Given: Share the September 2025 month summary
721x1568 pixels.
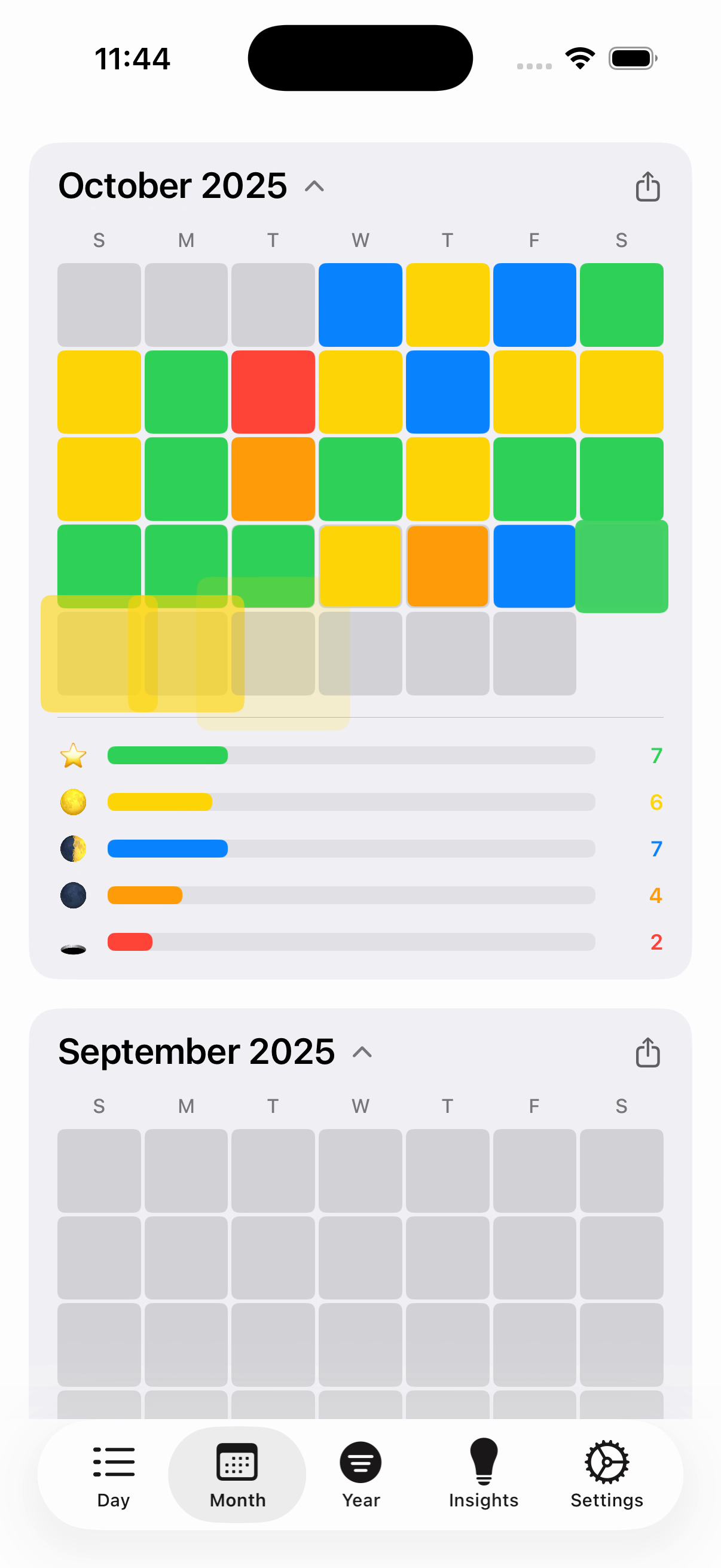Looking at the screenshot, I should coord(647,1052).
